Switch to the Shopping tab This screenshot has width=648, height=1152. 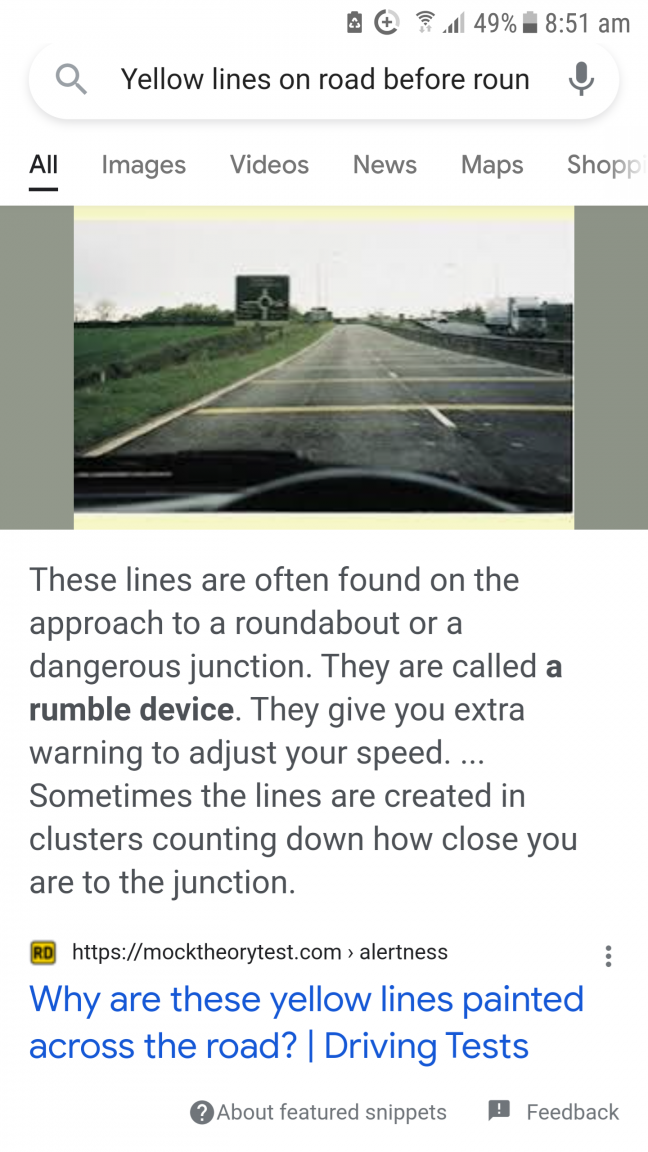click(x=606, y=165)
